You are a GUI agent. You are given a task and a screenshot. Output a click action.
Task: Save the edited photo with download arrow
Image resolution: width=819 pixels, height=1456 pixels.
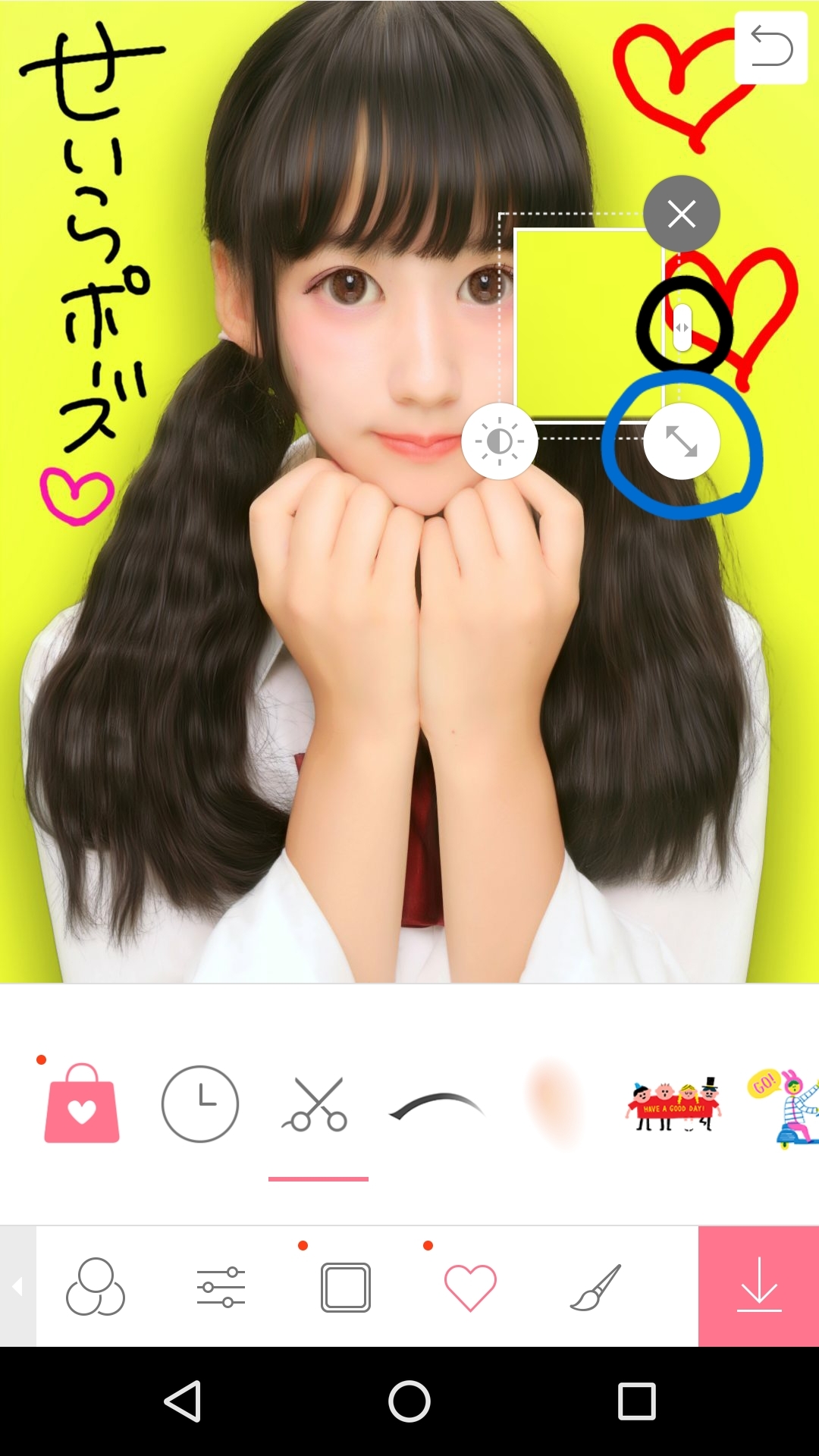758,1287
